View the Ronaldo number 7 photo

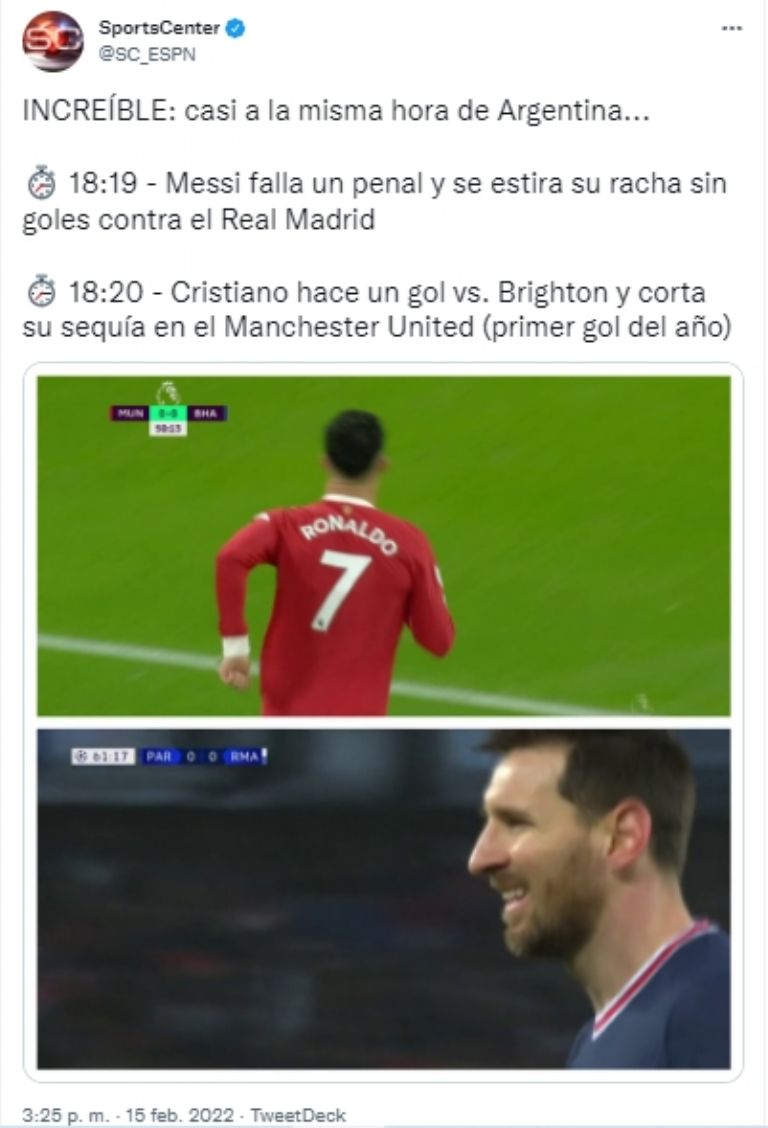383,546
